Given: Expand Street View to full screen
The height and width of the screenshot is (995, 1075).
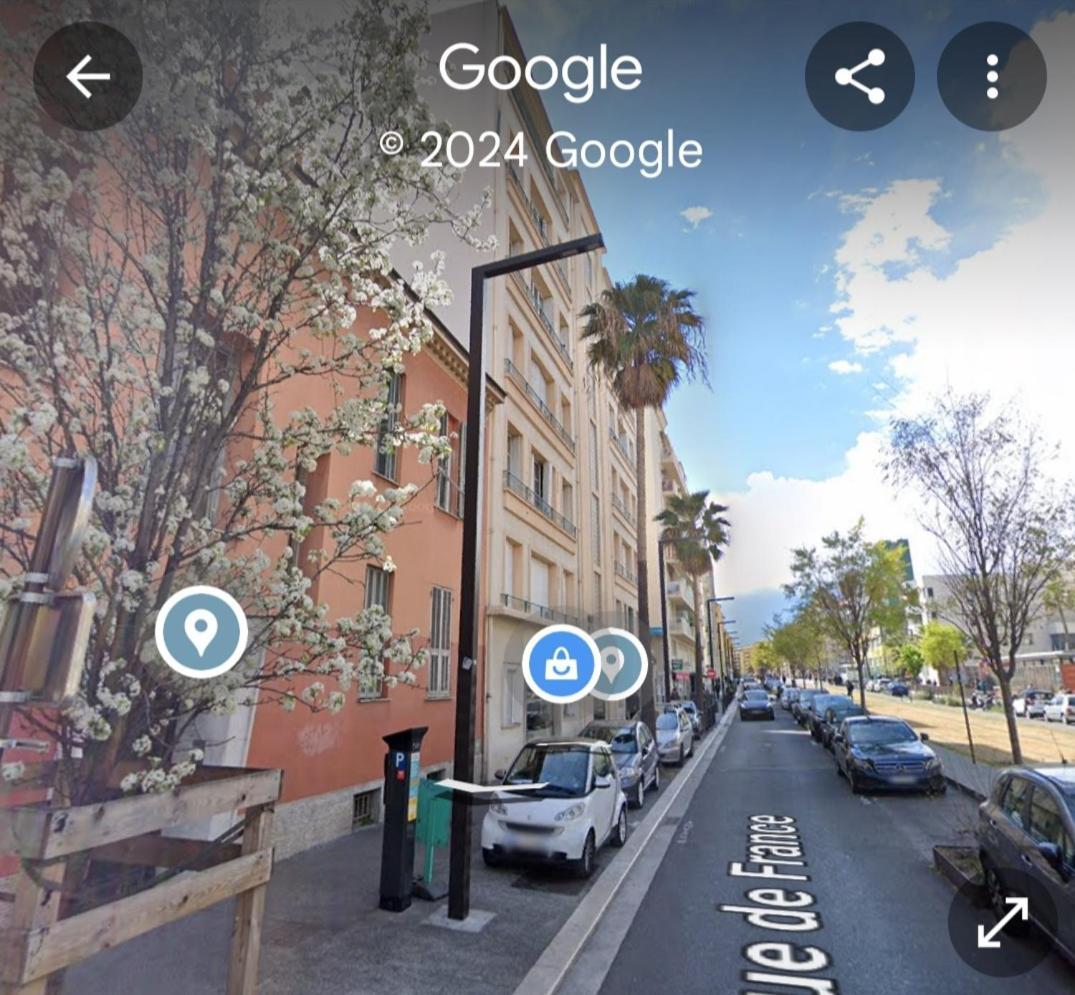Looking at the screenshot, I should pyautogui.click(x=1002, y=921).
